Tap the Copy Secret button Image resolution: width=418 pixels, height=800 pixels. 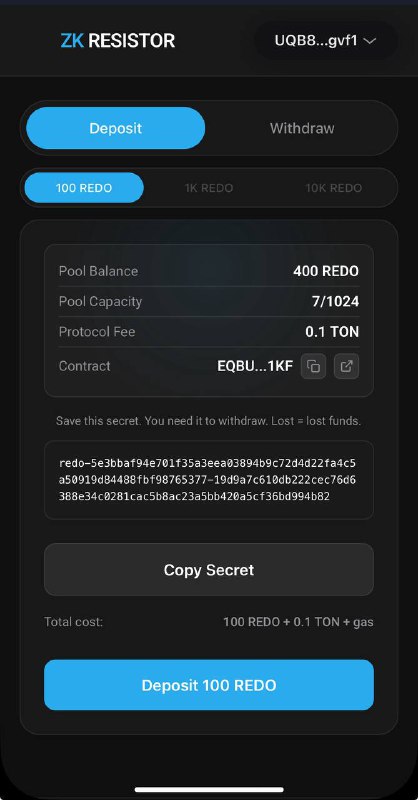click(x=209, y=569)
